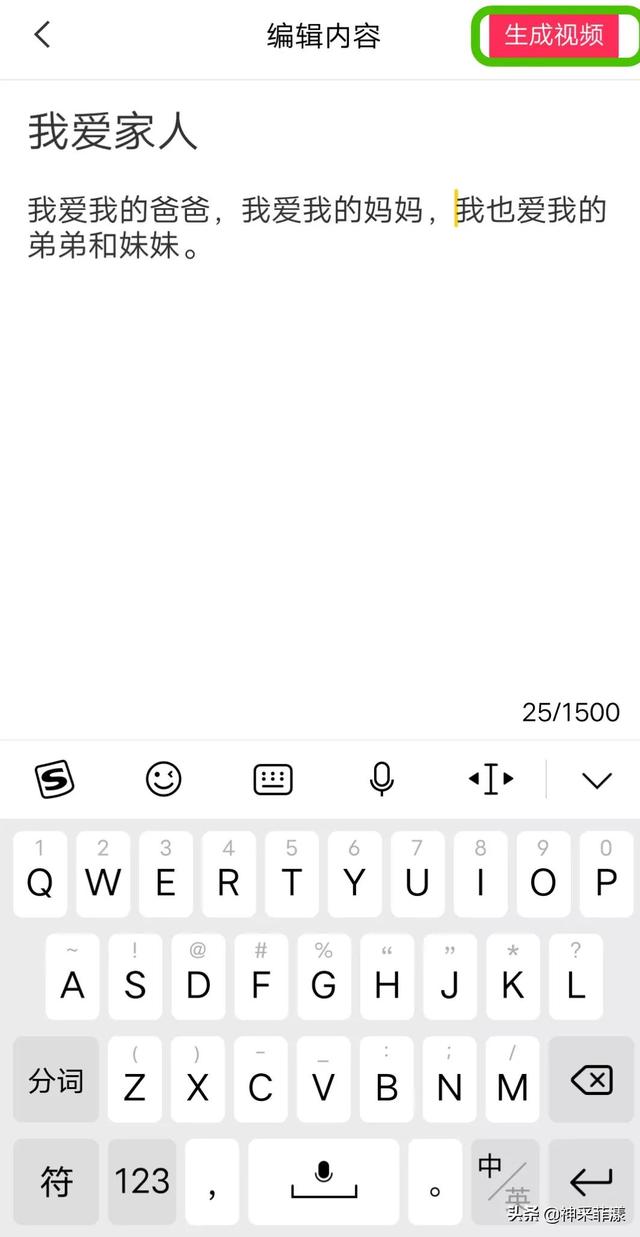Toggle the 中/英 language key
This screenshot has height=1237, width=640.
pos(504,1182)
